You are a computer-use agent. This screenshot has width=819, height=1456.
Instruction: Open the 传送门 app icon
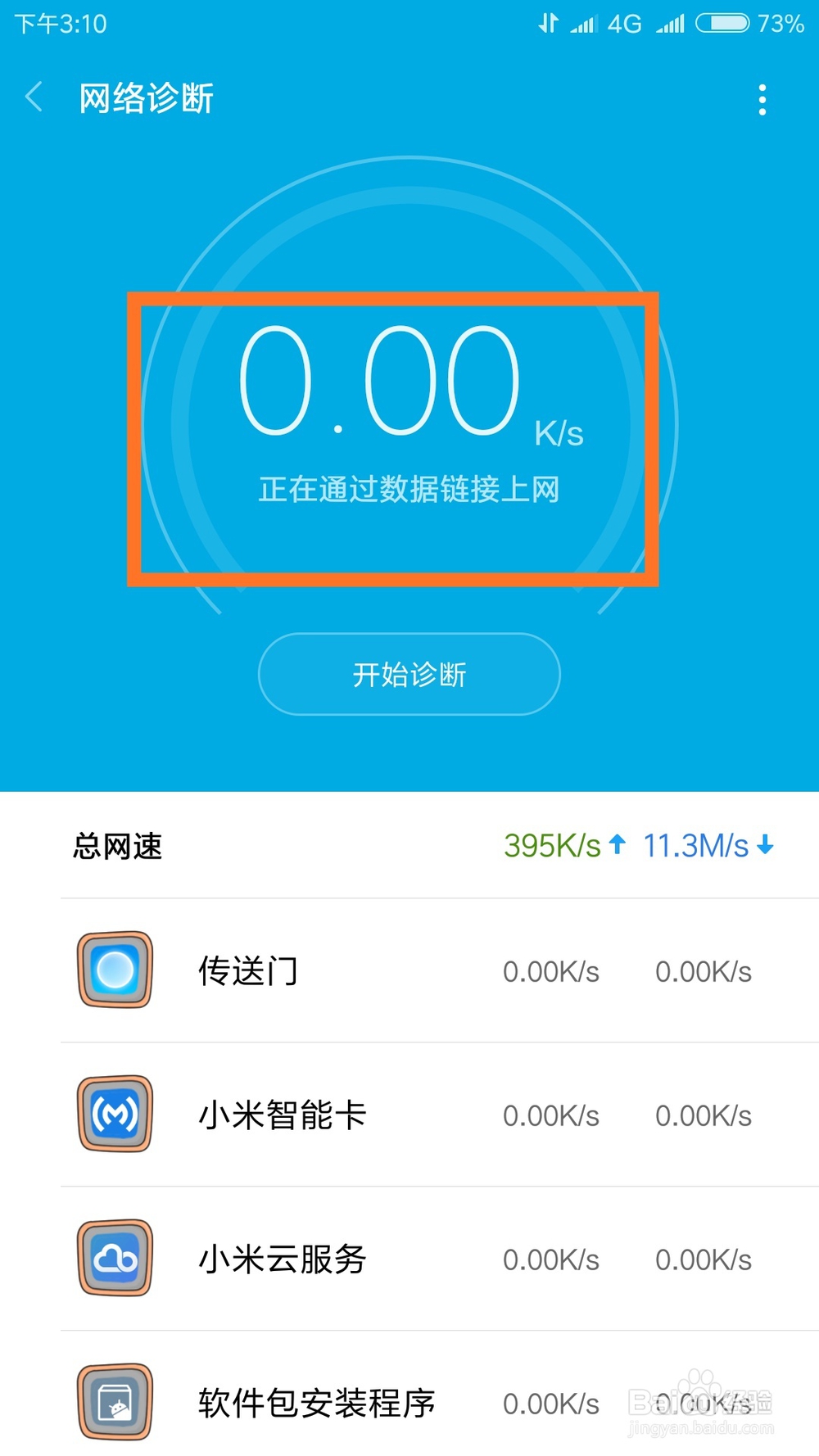114,971
